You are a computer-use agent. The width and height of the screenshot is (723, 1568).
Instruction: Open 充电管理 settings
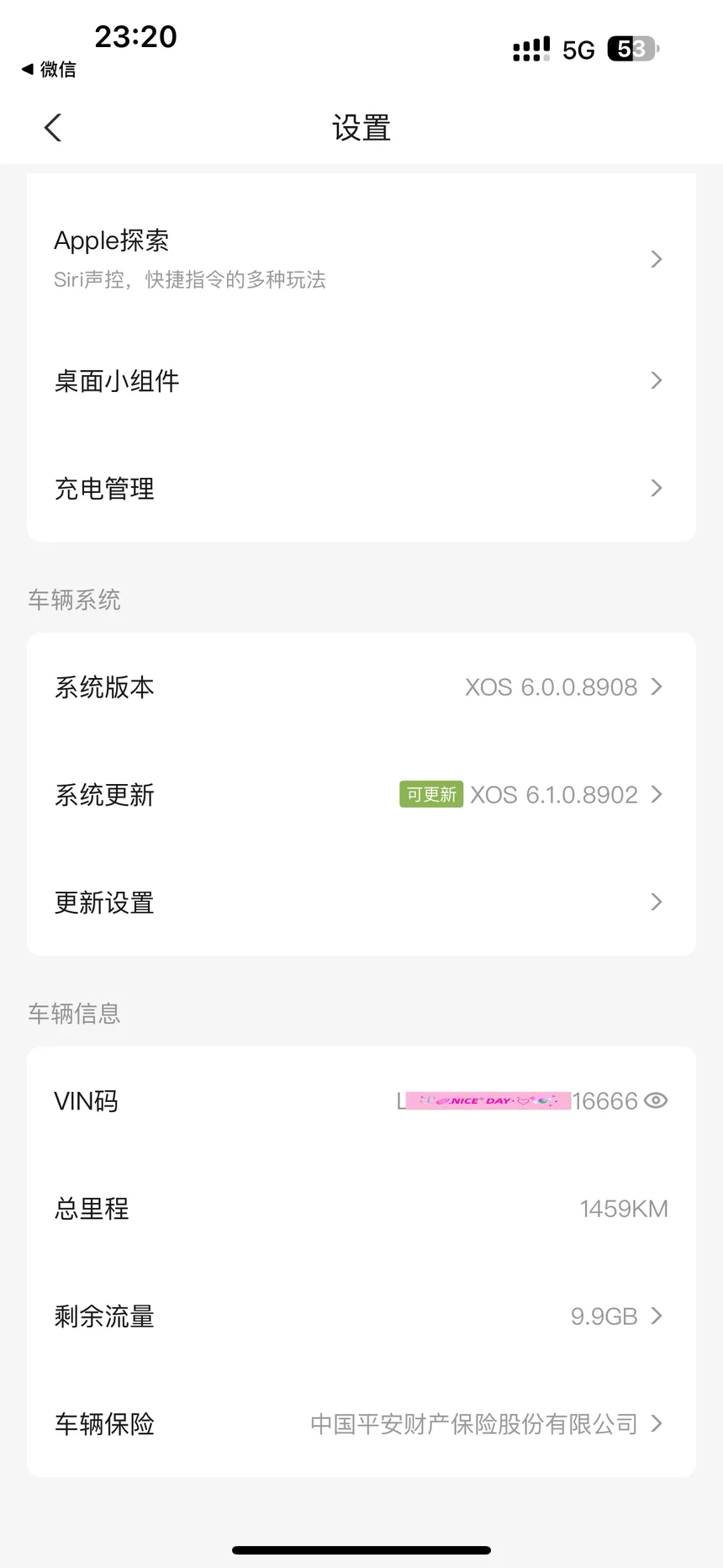(x=361, y=489)
